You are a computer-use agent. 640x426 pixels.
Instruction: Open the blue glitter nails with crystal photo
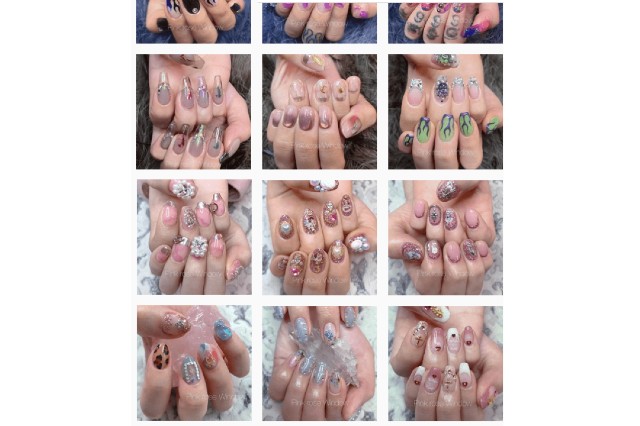(319, 363)
